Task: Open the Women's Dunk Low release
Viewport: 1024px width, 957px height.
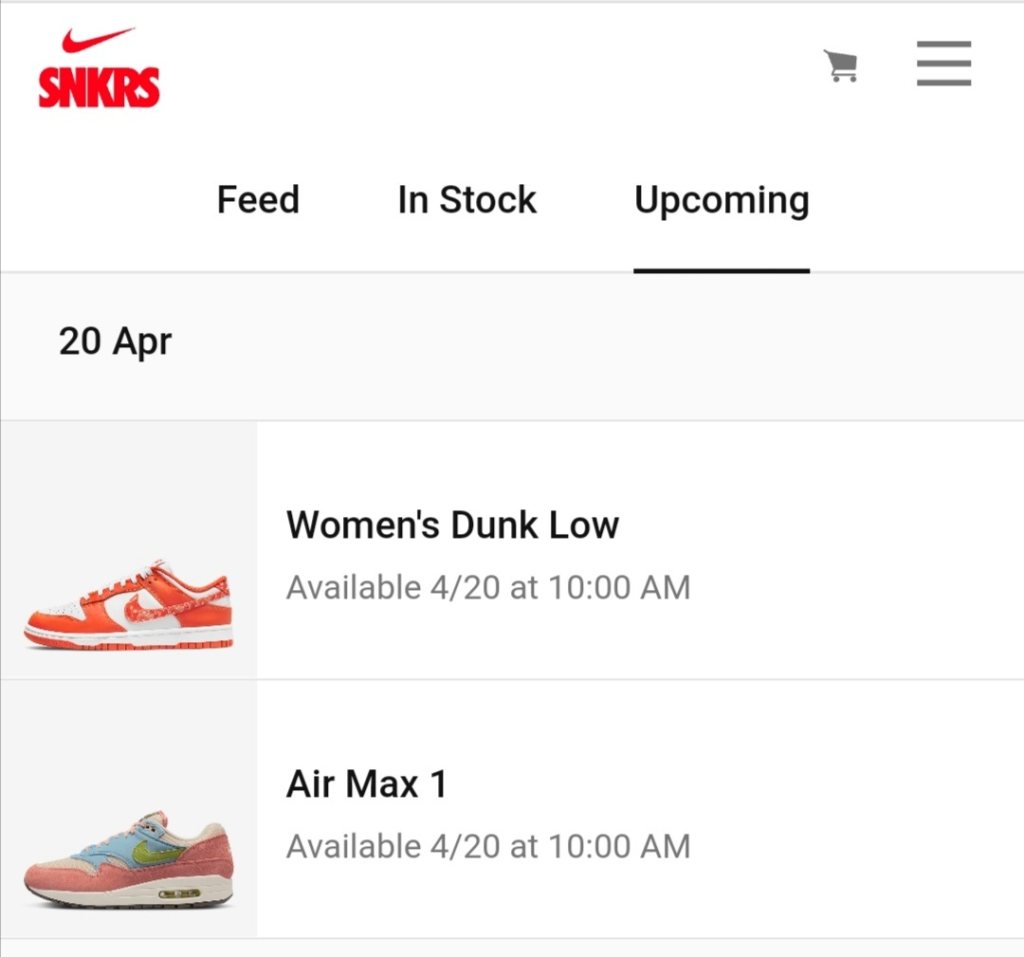Action: click(453, 526)
